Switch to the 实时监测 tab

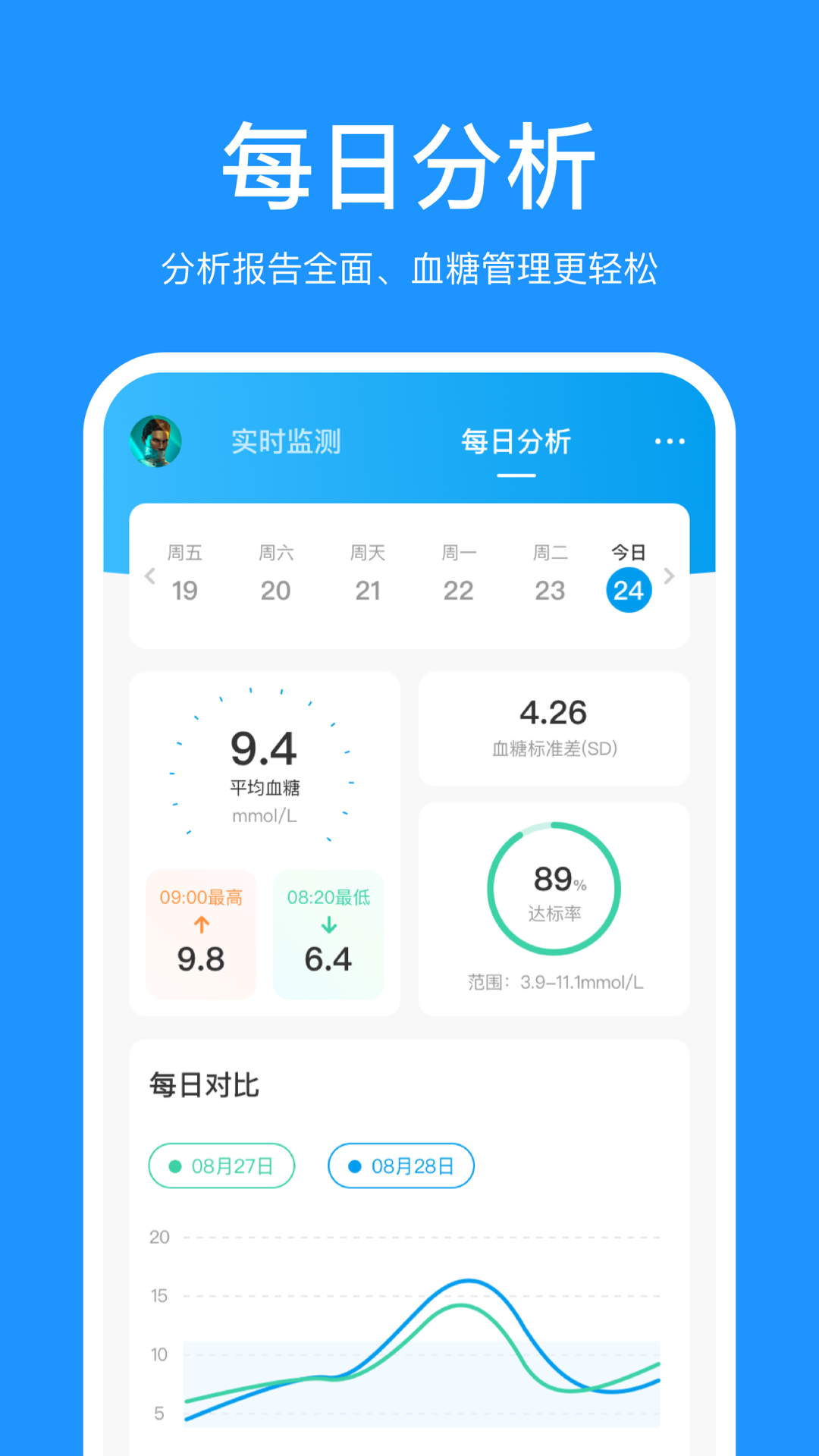(x=287, y=442)
